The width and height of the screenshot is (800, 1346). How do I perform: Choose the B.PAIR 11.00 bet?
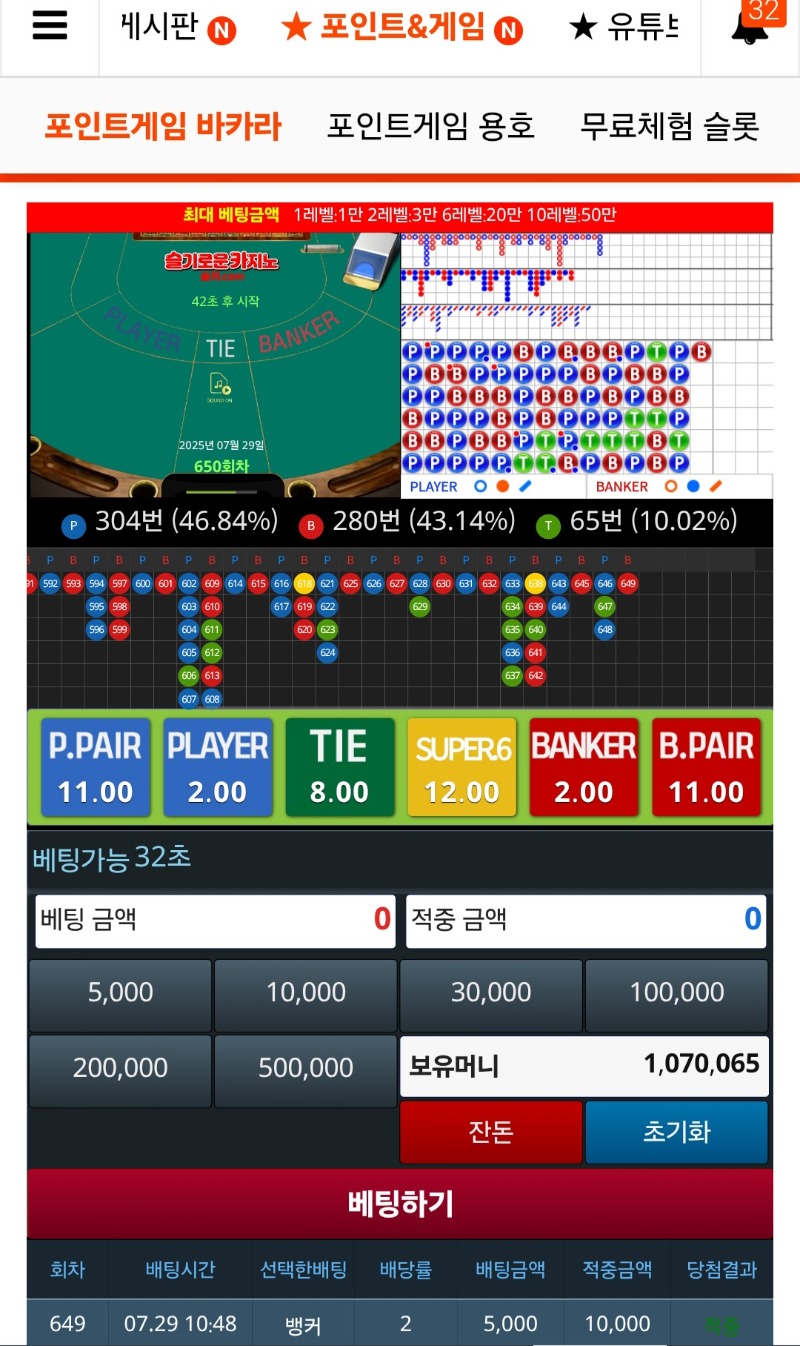pyautogui.click(x=706, y=767)
